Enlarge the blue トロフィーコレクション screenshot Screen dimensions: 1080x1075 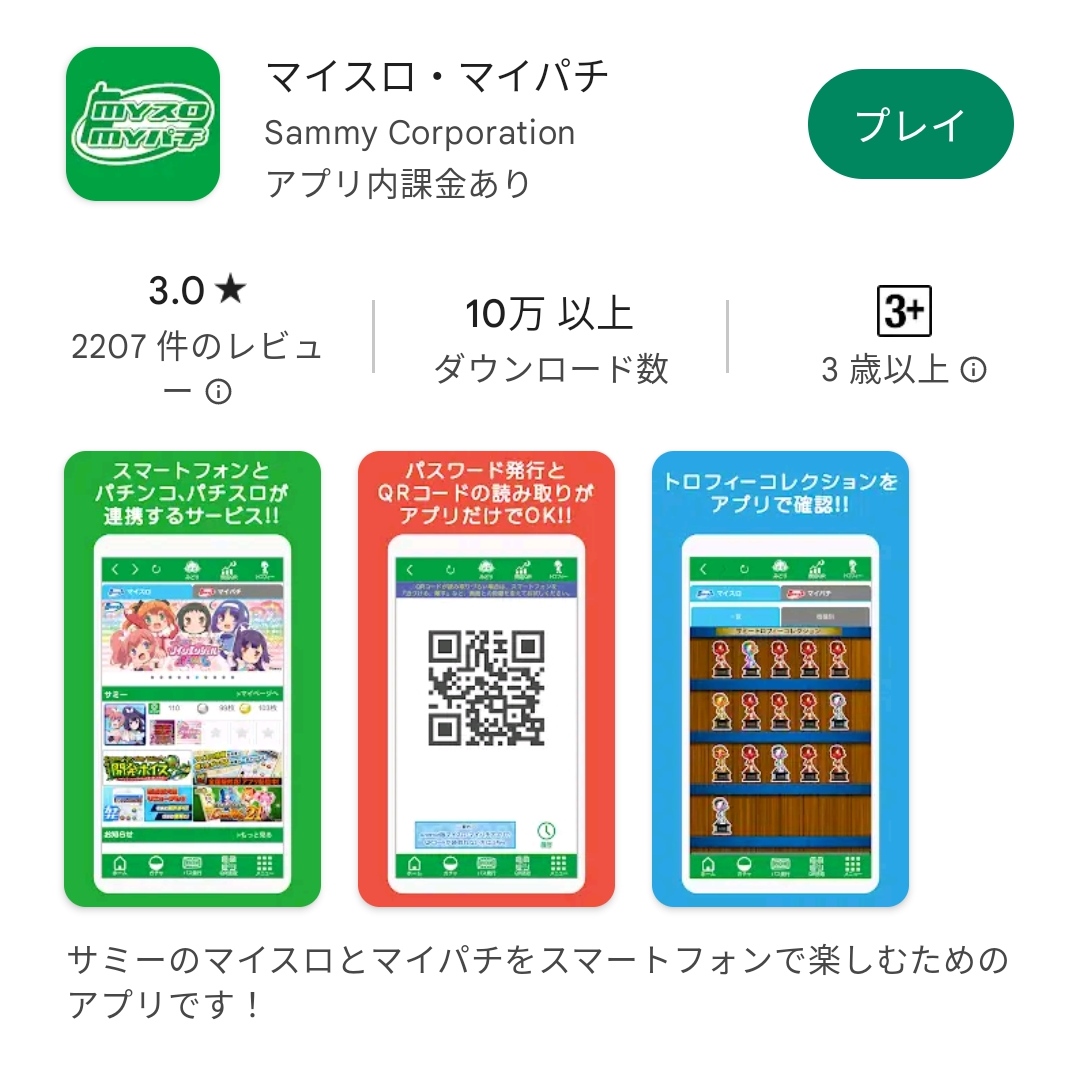coord(780,679)
